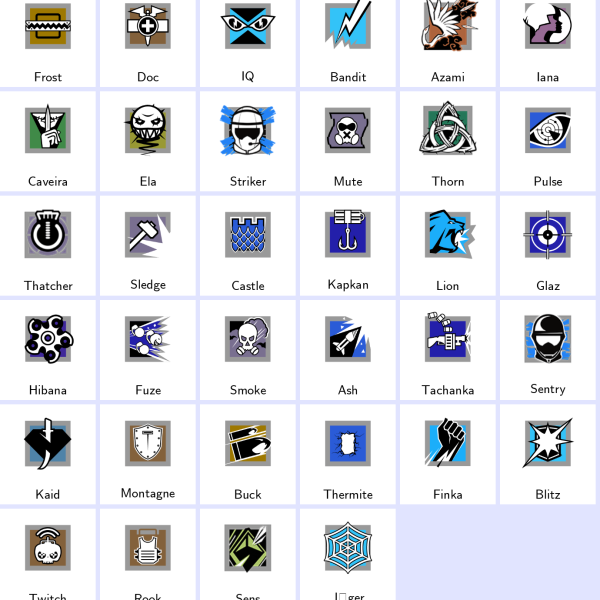Viewport: 600px width, 600px height.
Task: Choose the Kapkan operator card
Action: (348, 244)
